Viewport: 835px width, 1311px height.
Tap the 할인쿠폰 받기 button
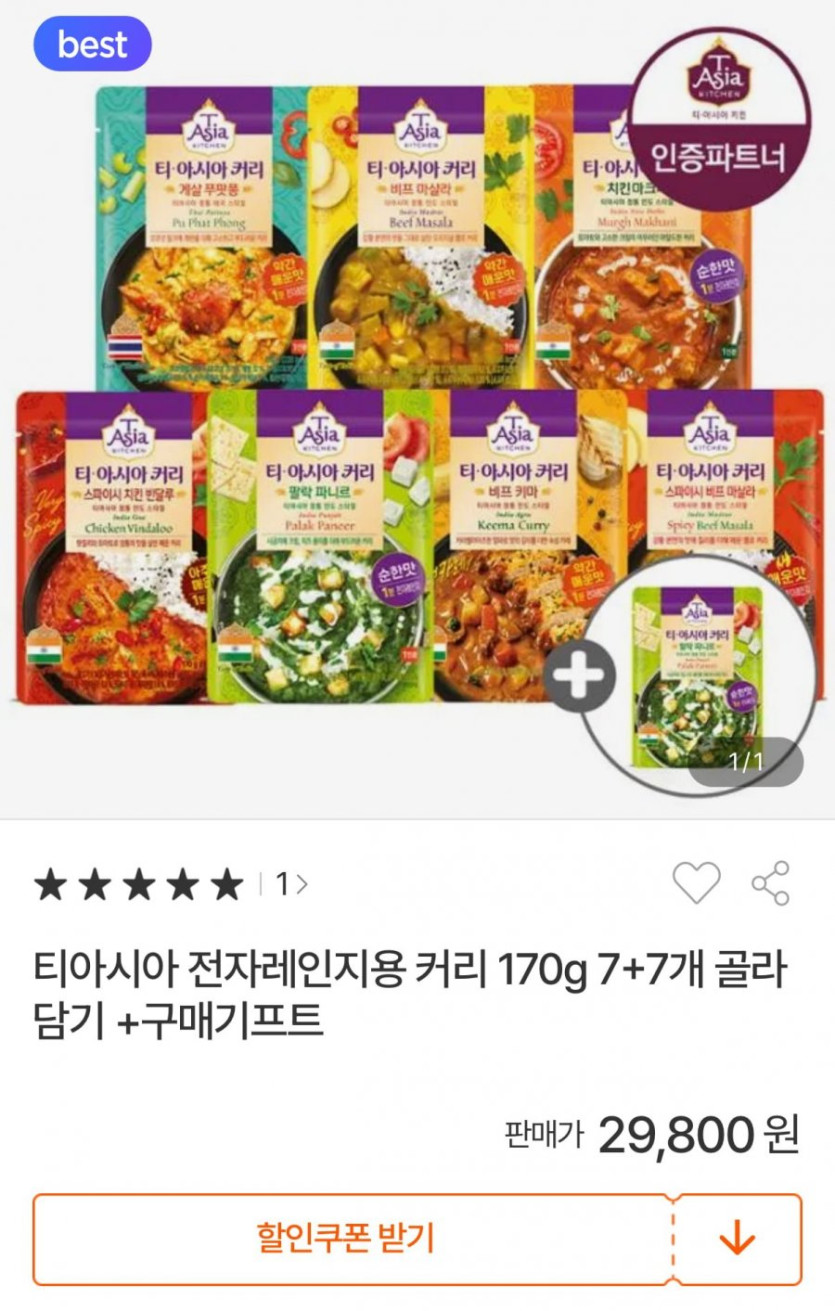[346, 1239]
